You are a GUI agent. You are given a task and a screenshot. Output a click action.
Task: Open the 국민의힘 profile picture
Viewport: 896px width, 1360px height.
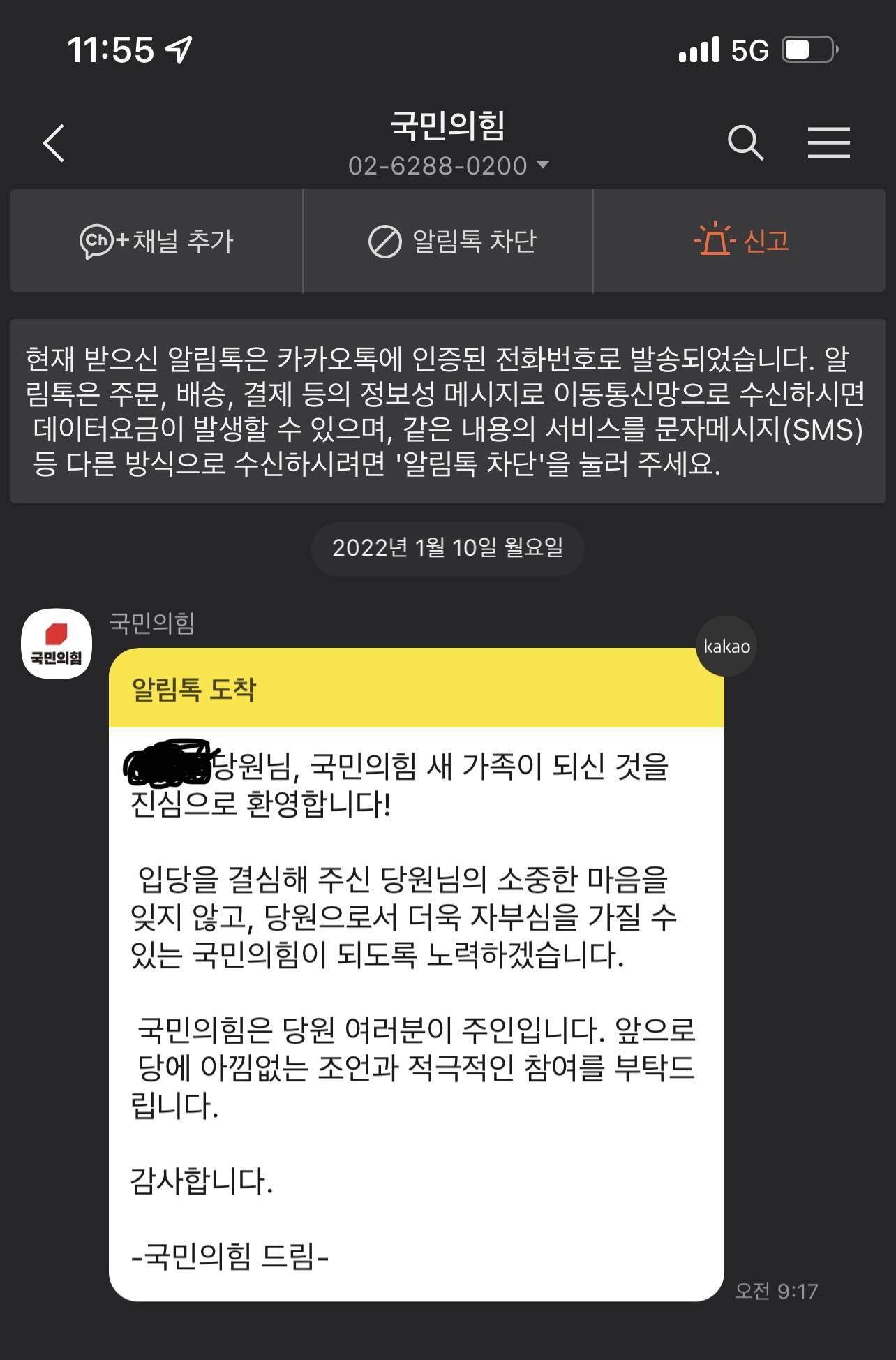[x=57, y=644]
